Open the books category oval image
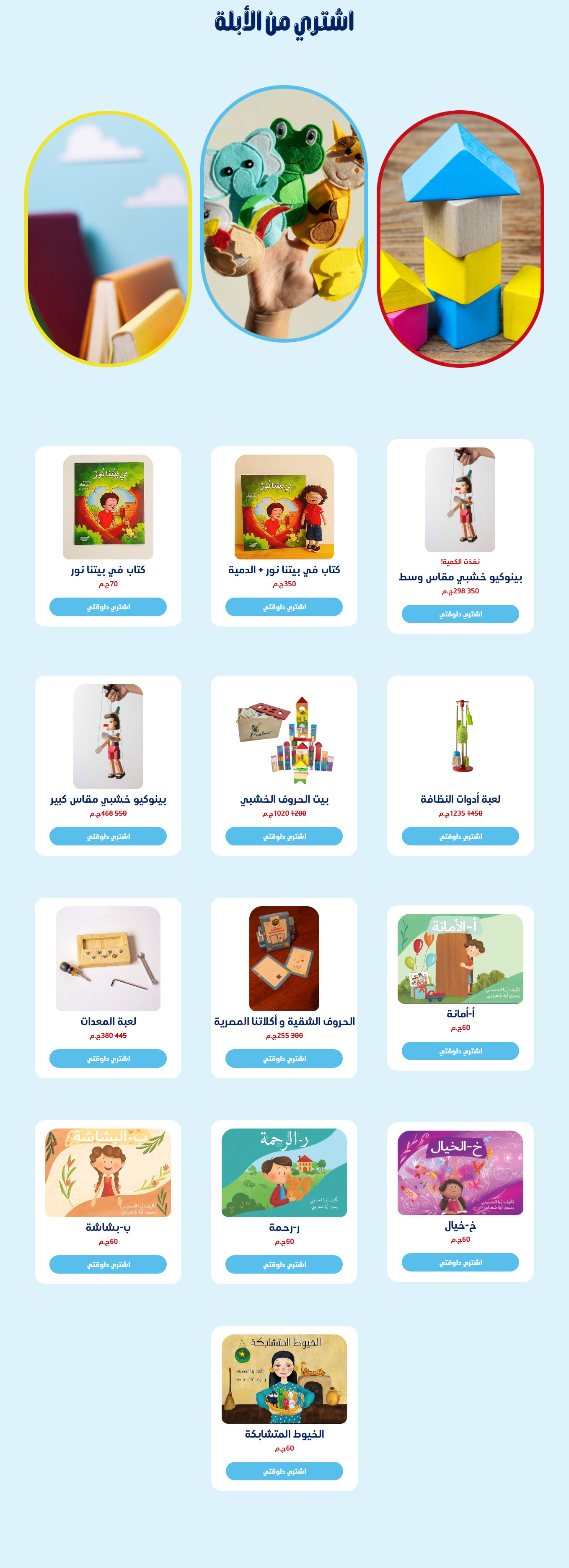This screenshot has height=1568, width=569. (108, 239)
